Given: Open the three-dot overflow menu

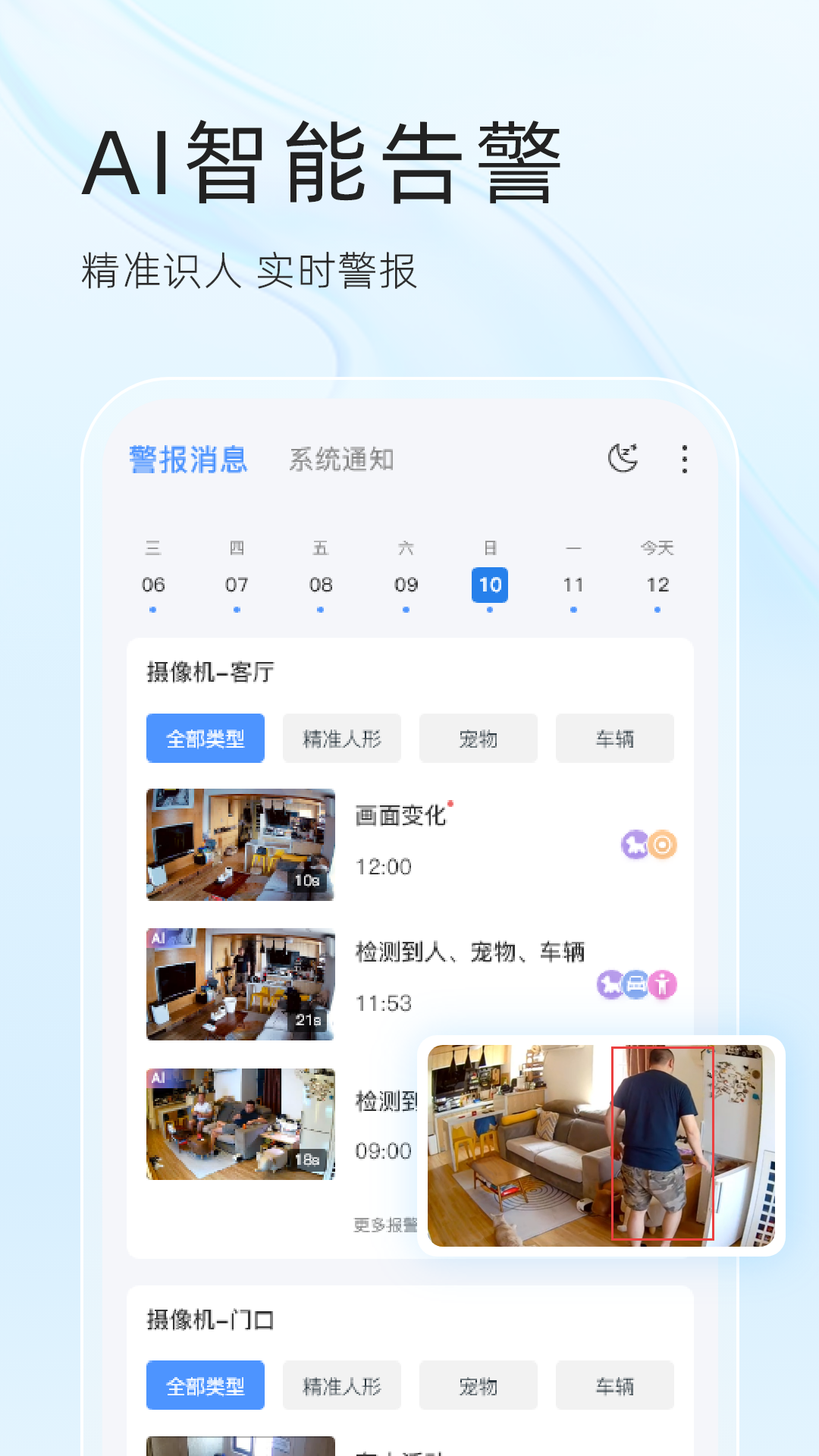Looking at the screenshot, I should [683, 458].
